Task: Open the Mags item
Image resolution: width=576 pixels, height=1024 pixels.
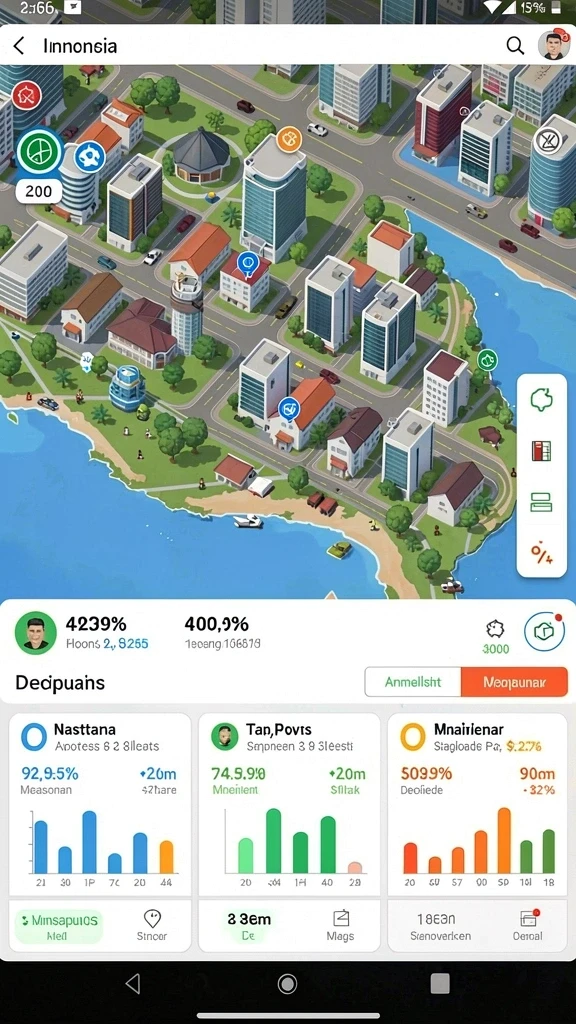Action: [340, 926]
